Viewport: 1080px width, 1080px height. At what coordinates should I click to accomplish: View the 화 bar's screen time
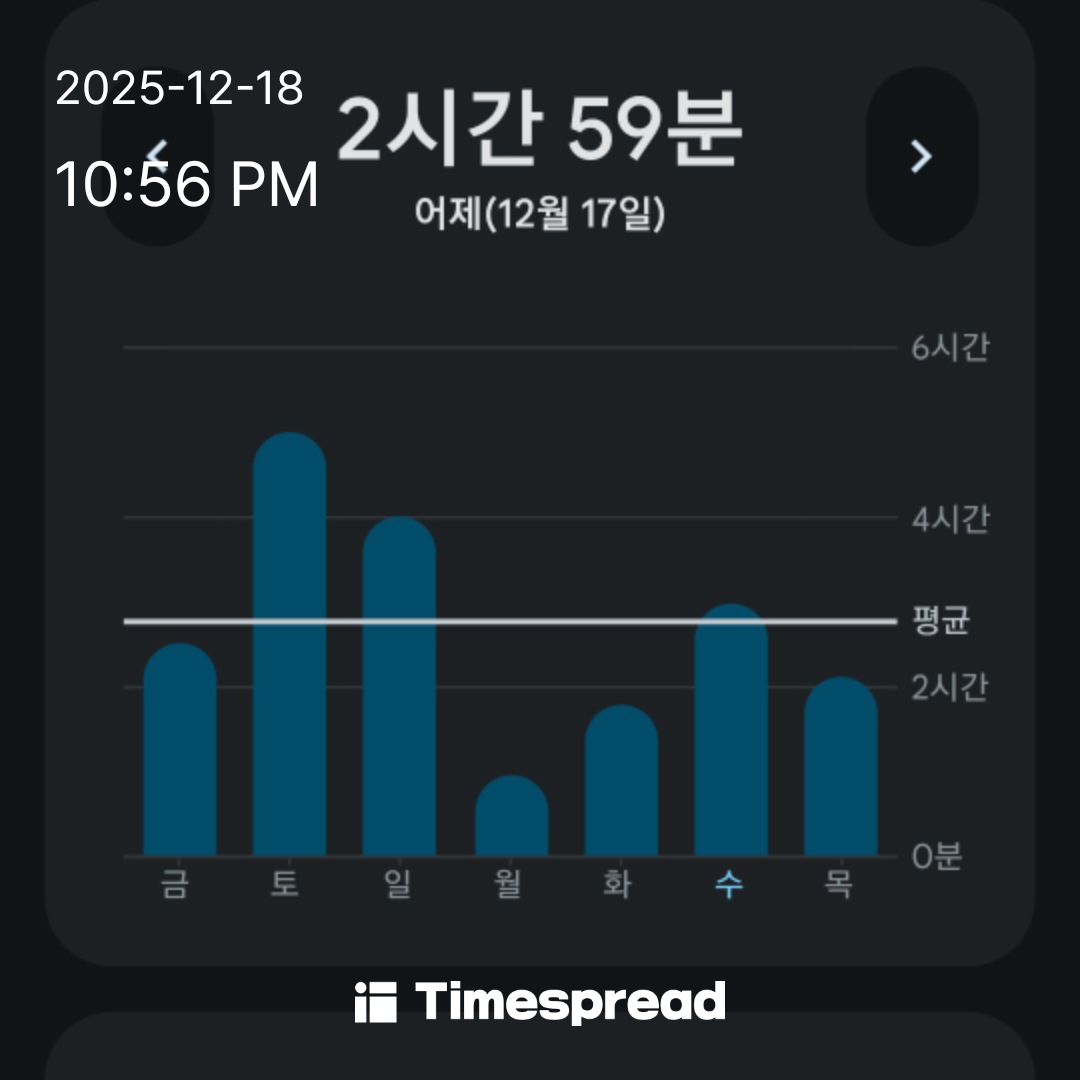621,781
